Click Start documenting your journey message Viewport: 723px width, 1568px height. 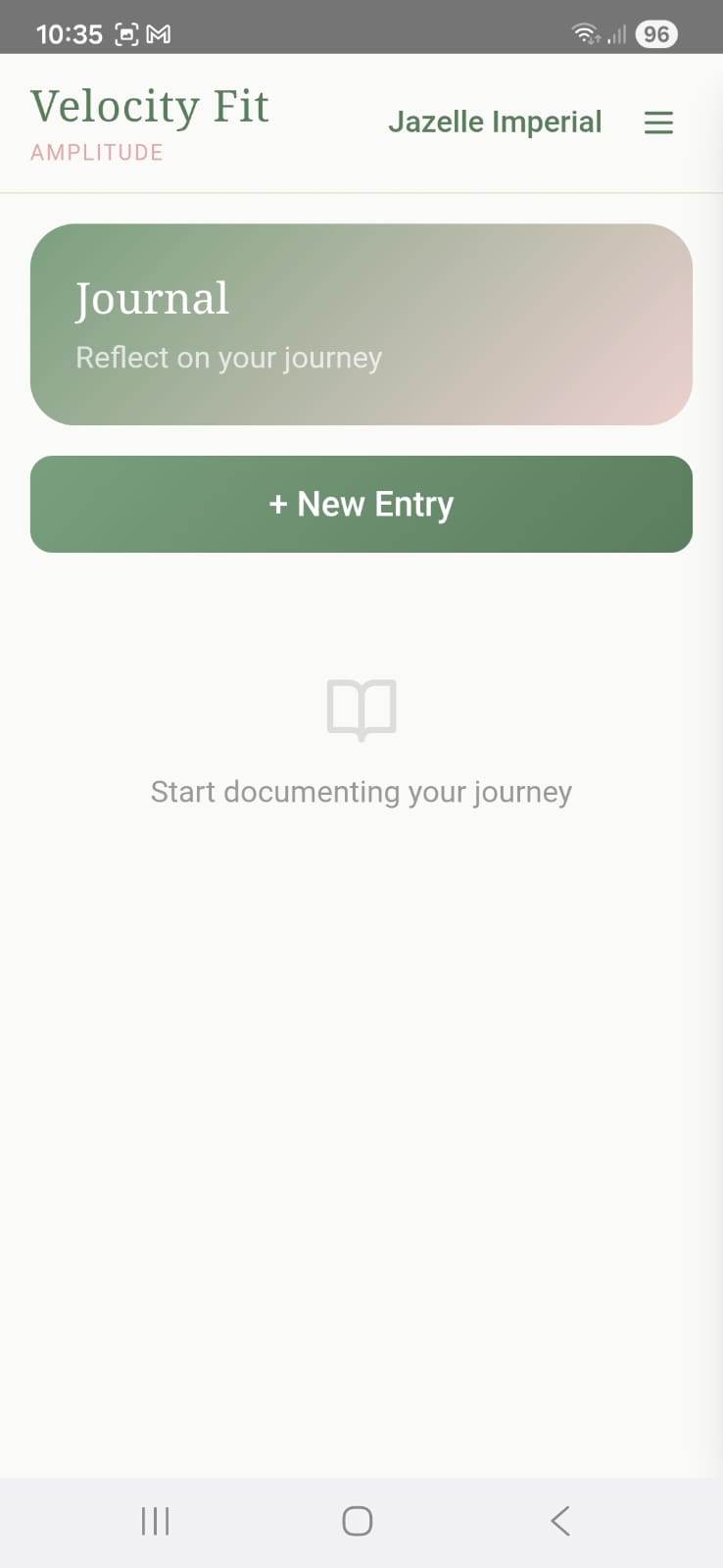click(x=361, y=791)
